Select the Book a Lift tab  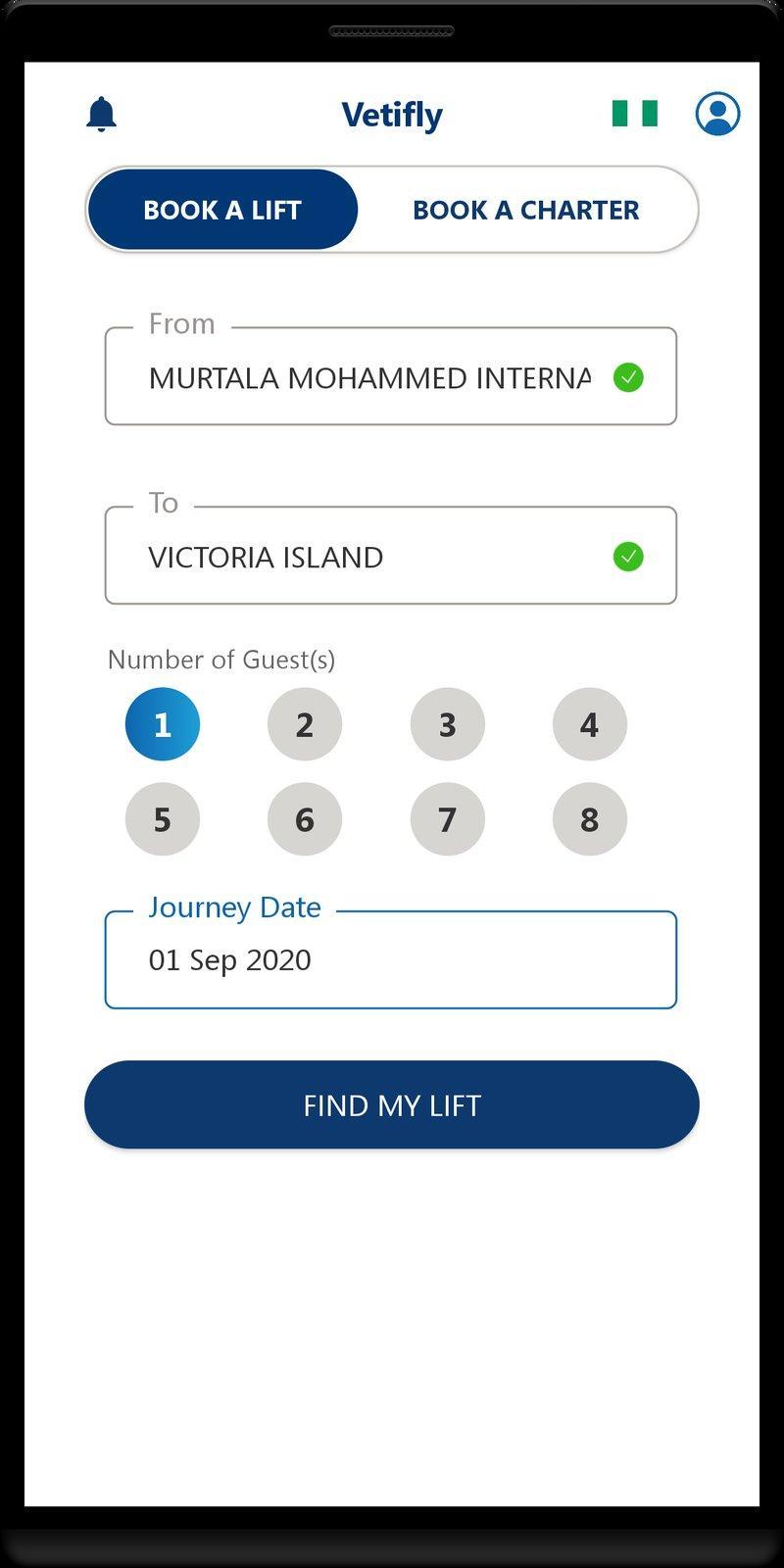(222, 210)
